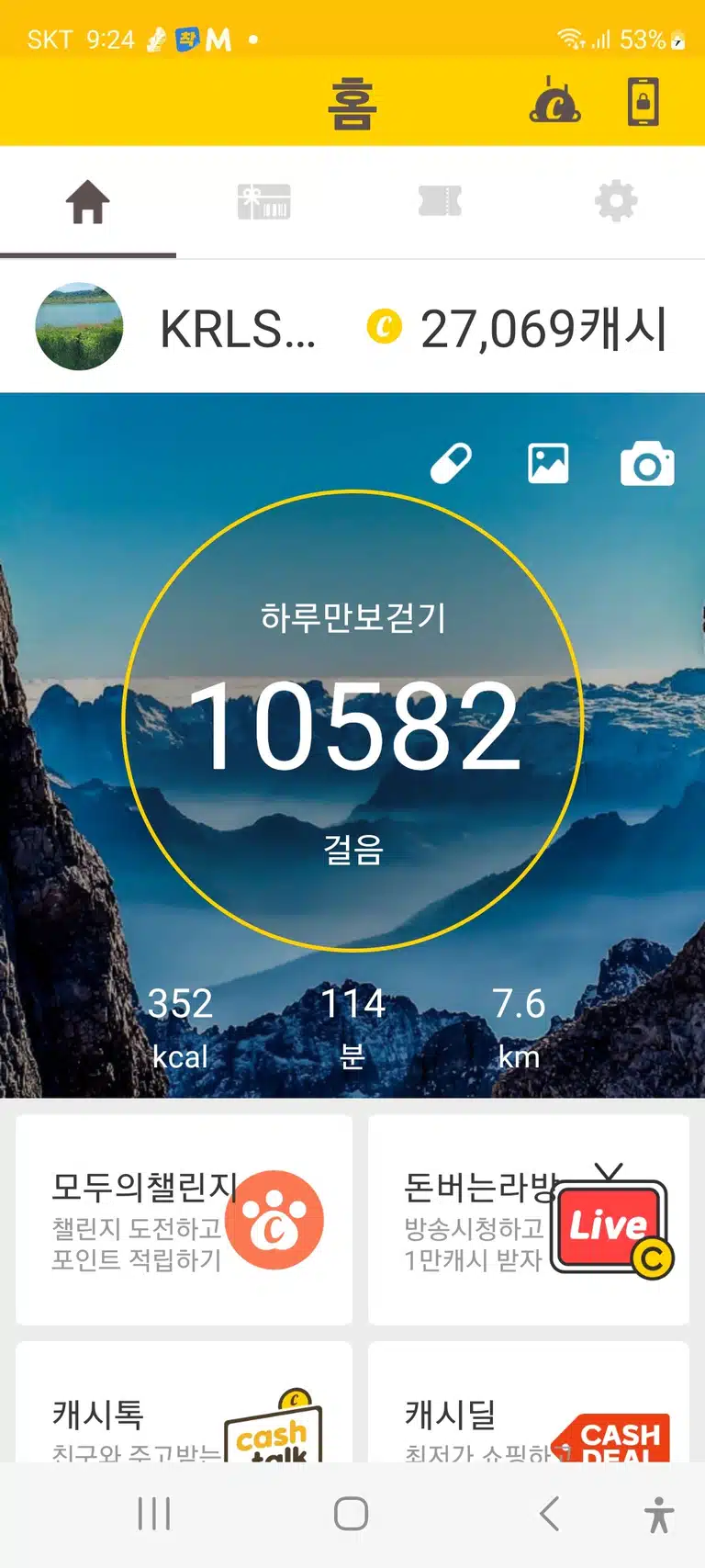Open the KRLS profile picture
Image resolution: width=705 pixels, height=1568 pixels.
click(79, 326)
